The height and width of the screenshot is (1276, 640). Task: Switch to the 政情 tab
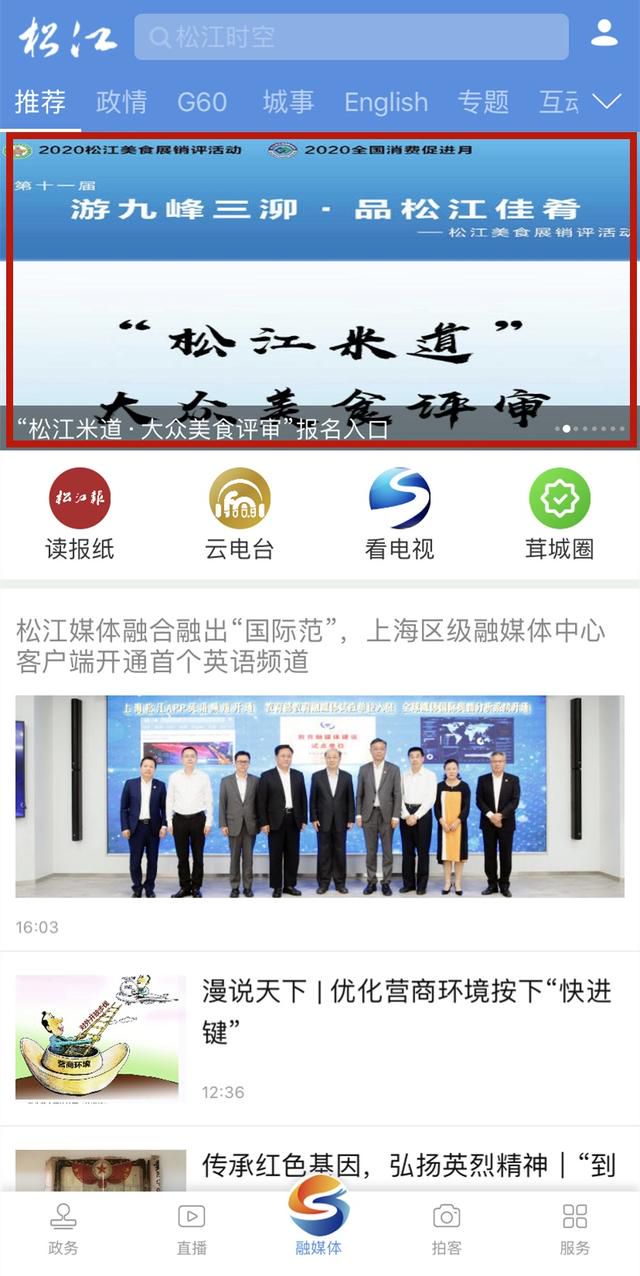[x=121, y=102]
